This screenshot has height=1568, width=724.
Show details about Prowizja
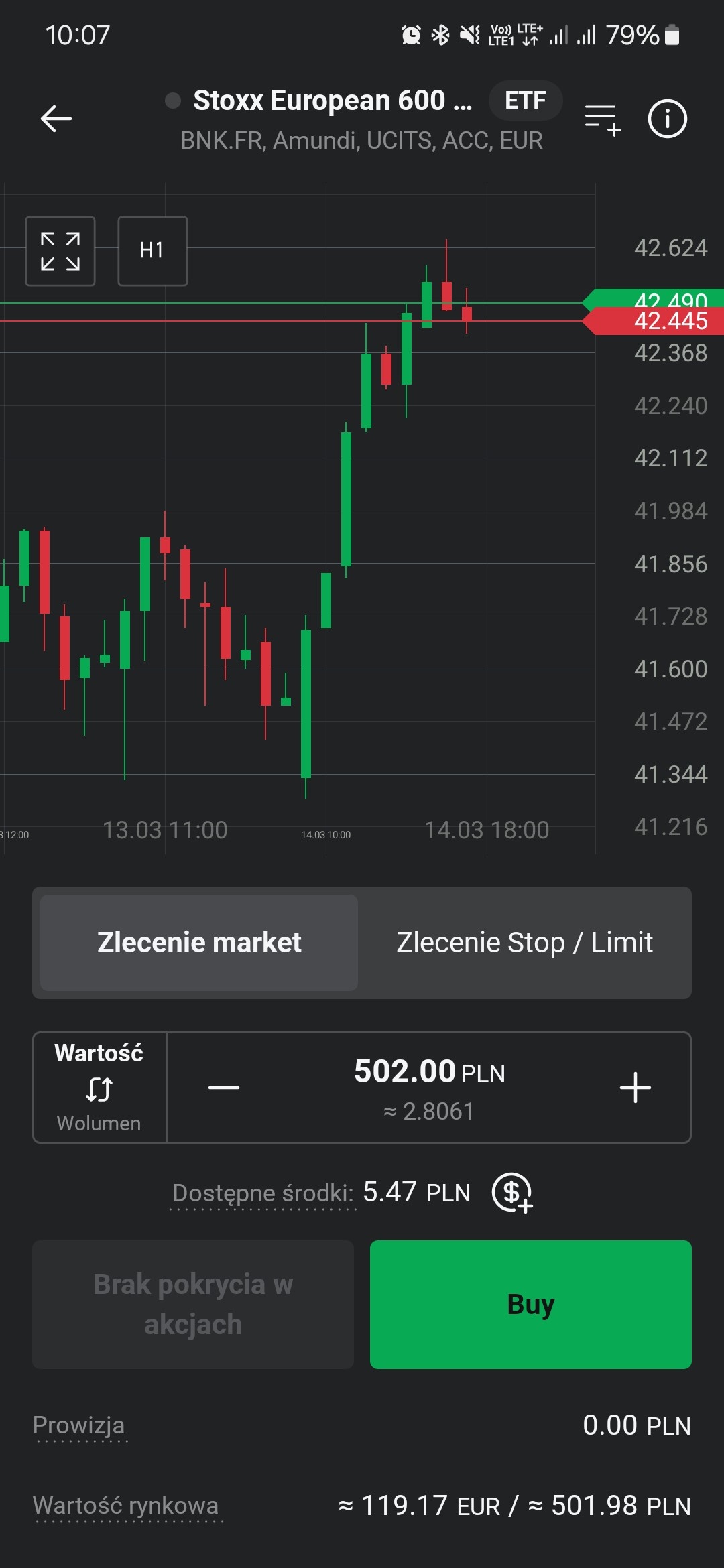79,1426
